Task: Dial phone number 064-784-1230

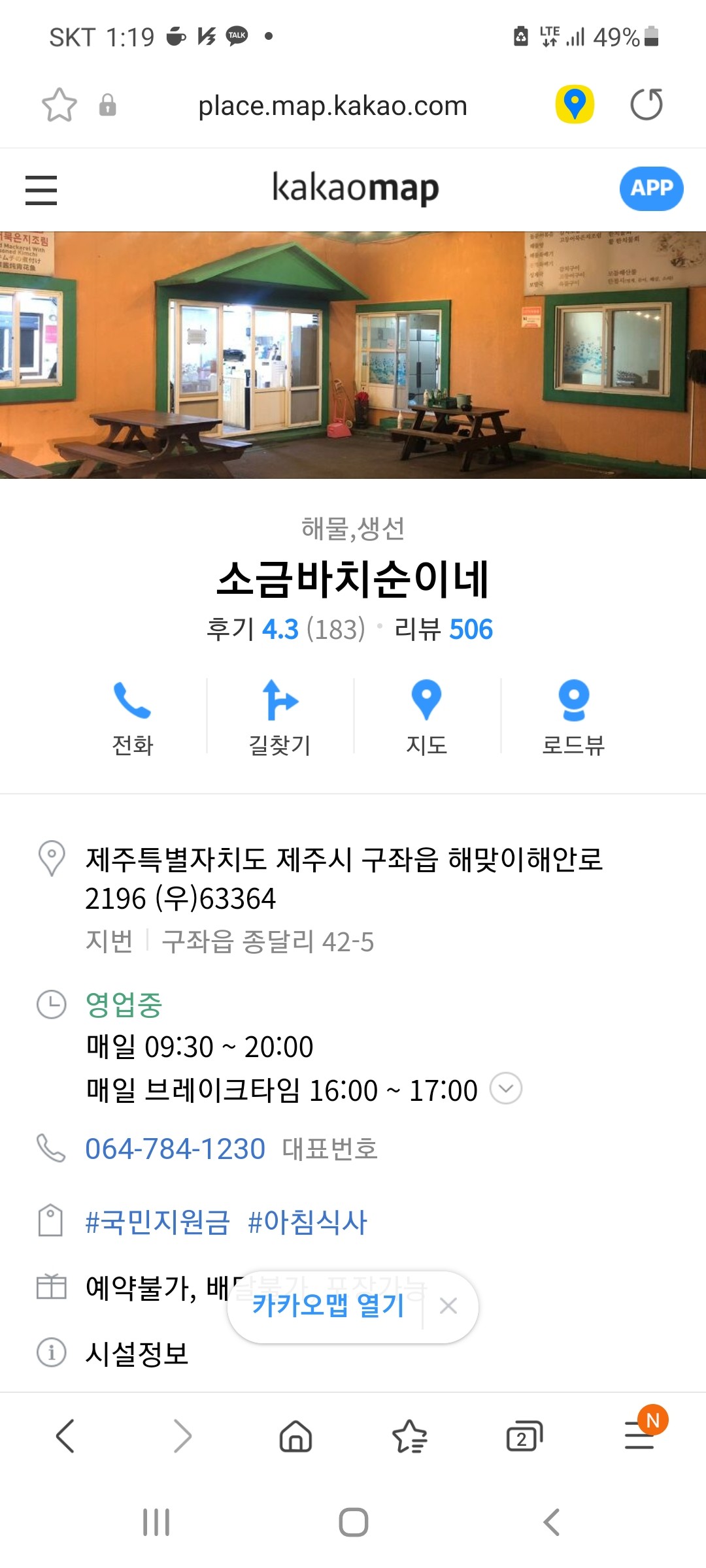Action: (x=175, y=1149)
